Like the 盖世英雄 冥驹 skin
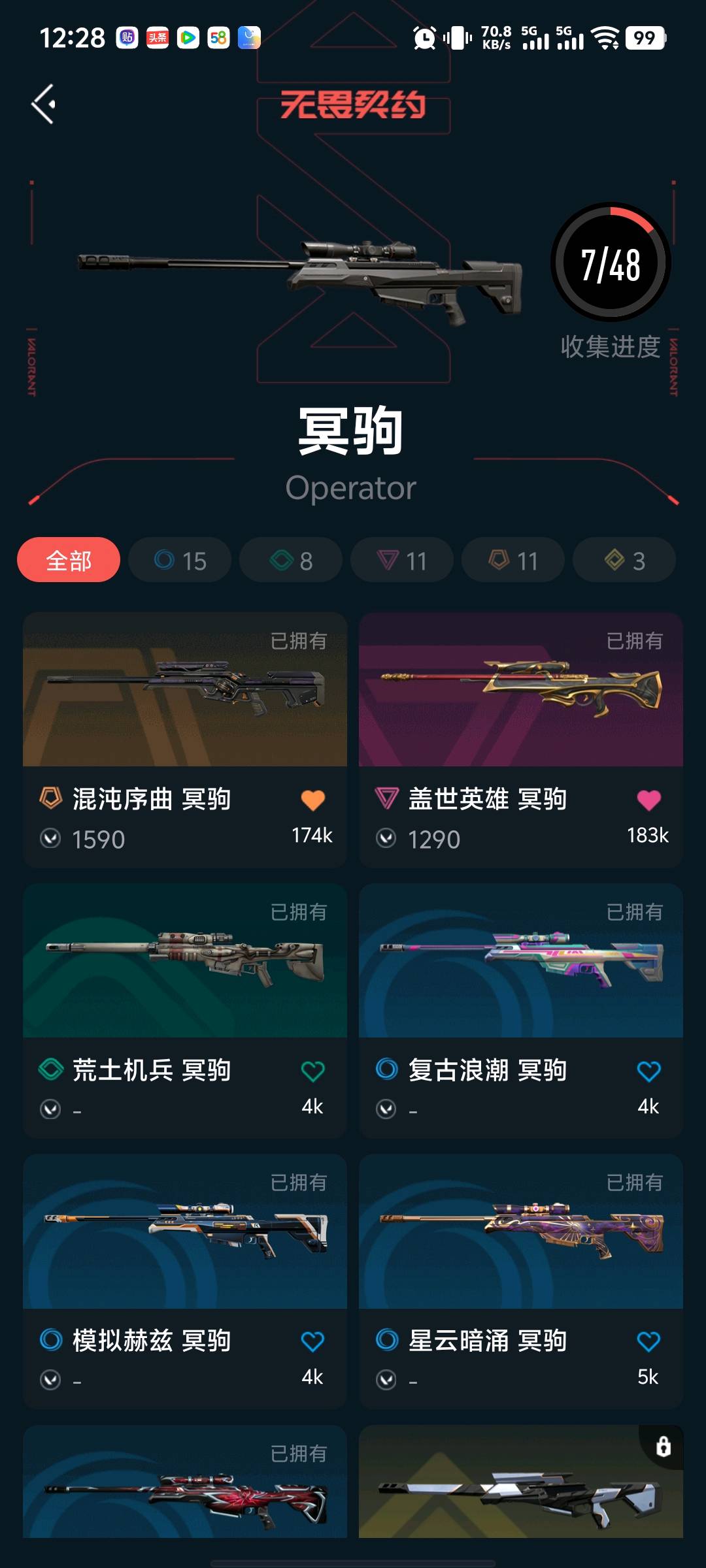Screen dimensions: 706x1568 tap(648, 800)
